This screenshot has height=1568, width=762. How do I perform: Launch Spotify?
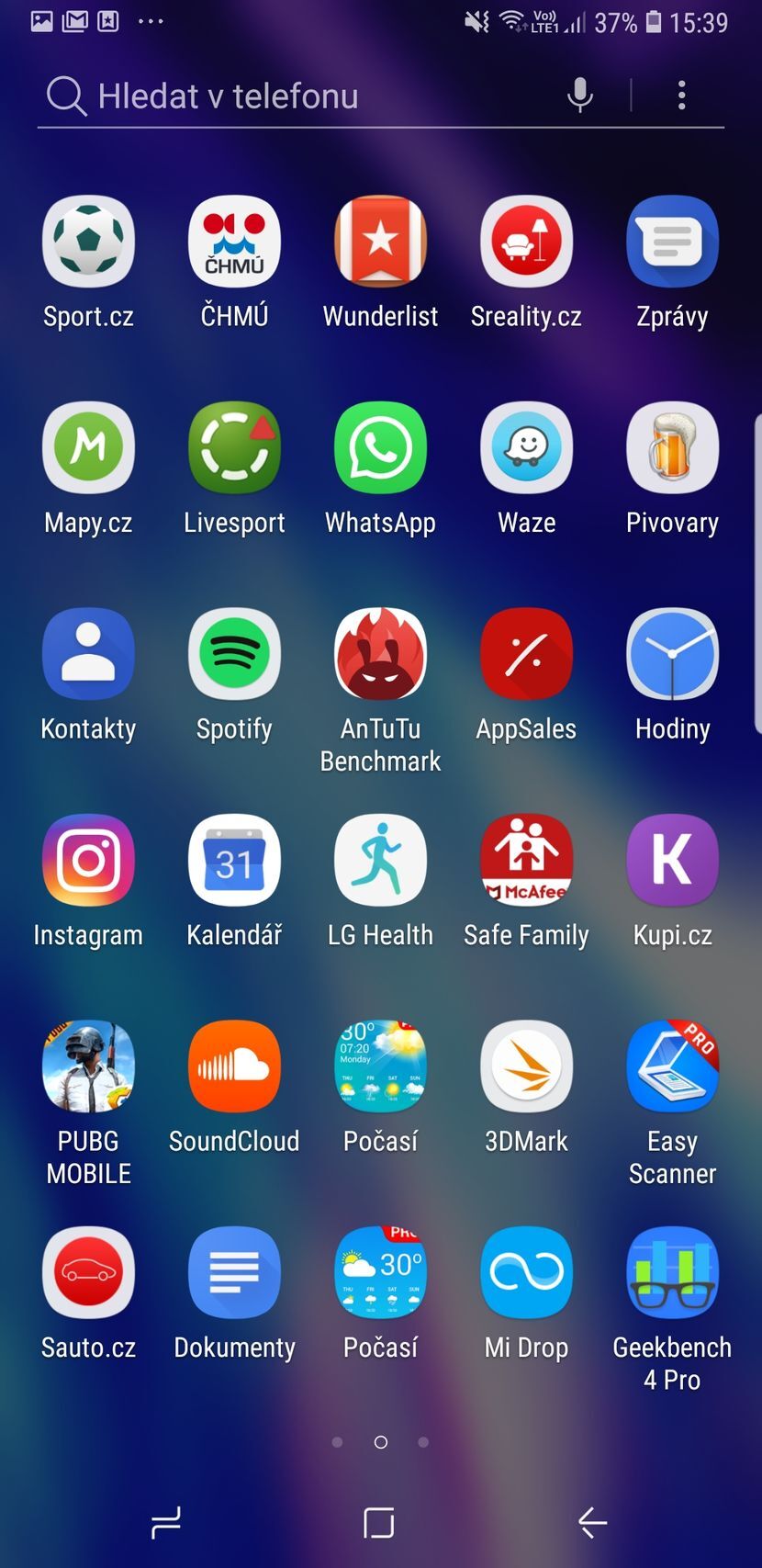pyautogui.click(x=234, y=654)
